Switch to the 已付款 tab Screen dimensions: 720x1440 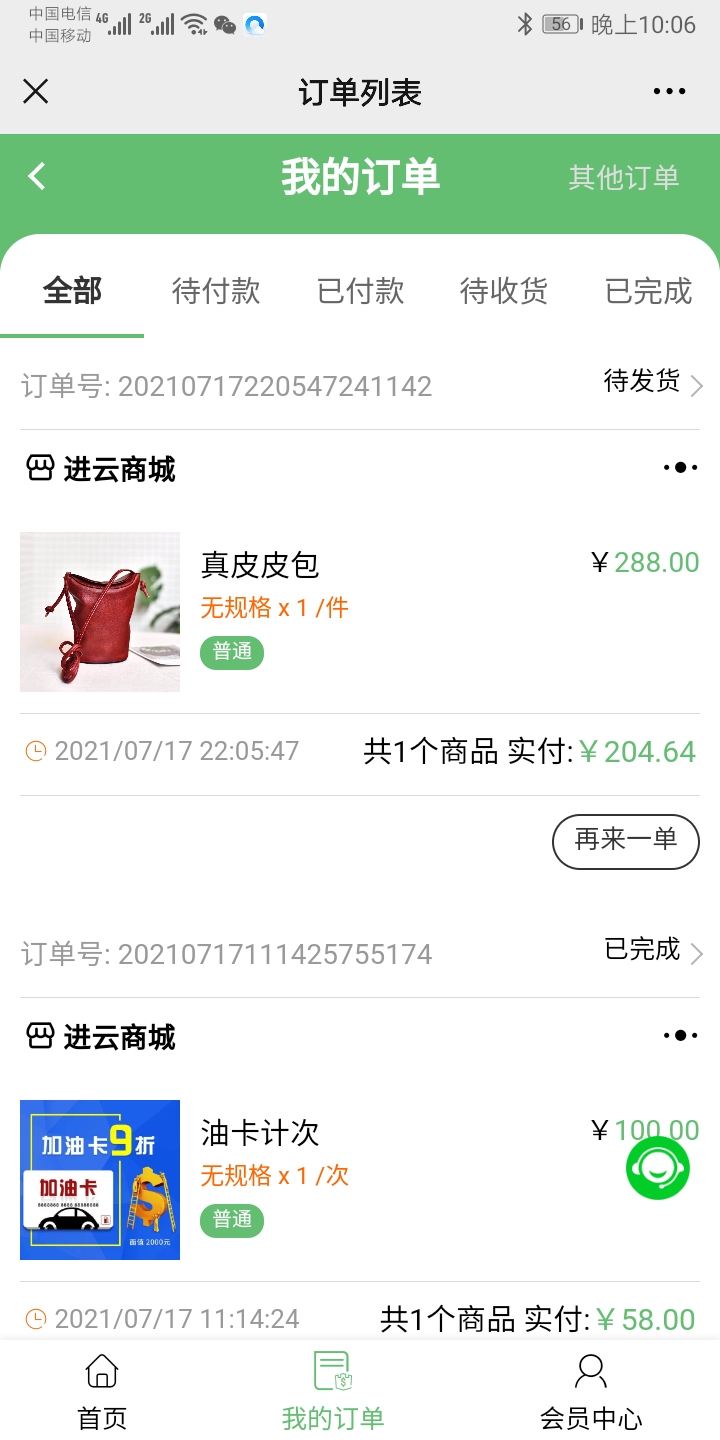pyautogui.click(x=358, y=290)
